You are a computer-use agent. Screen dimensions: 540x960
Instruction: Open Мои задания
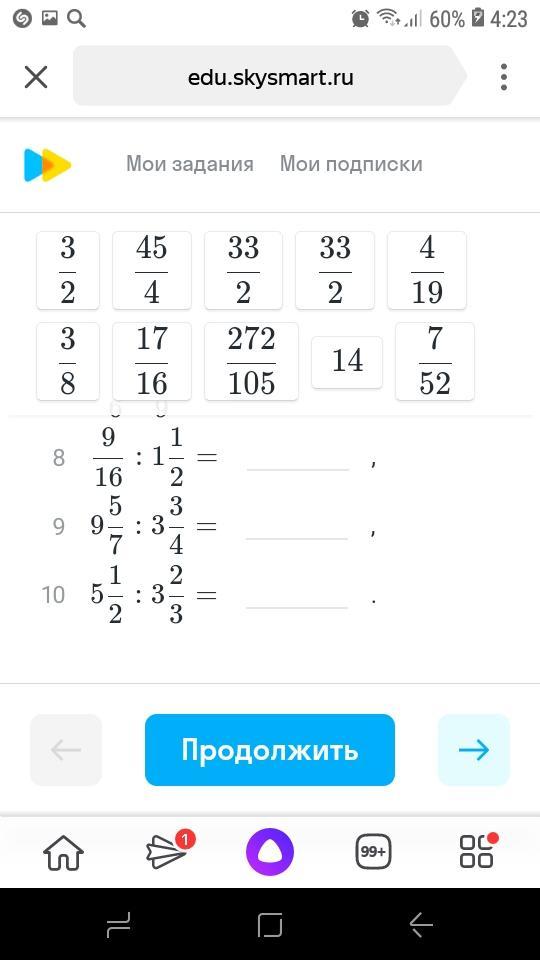tap(190, 164)
